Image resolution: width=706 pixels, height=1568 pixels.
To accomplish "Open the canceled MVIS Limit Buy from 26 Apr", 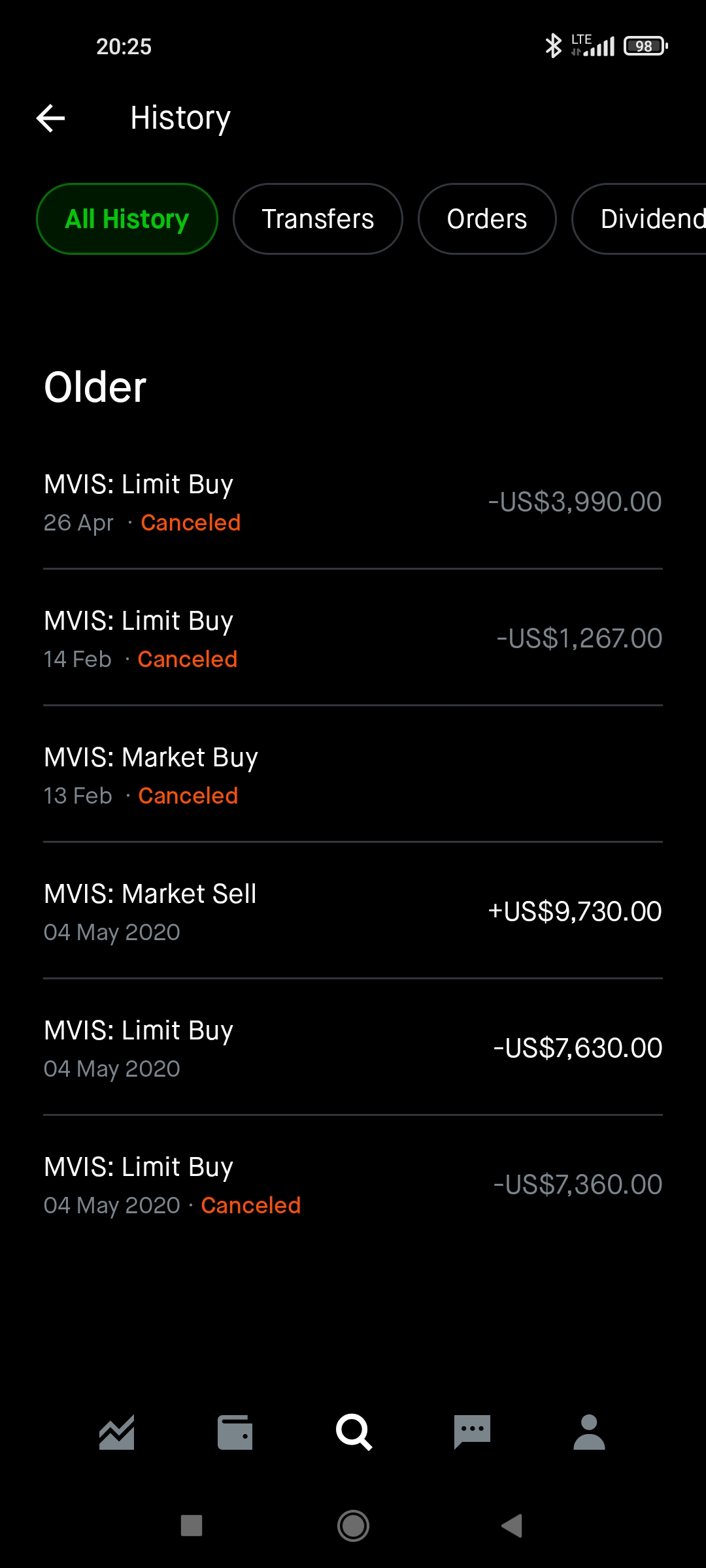I will 353,502.
